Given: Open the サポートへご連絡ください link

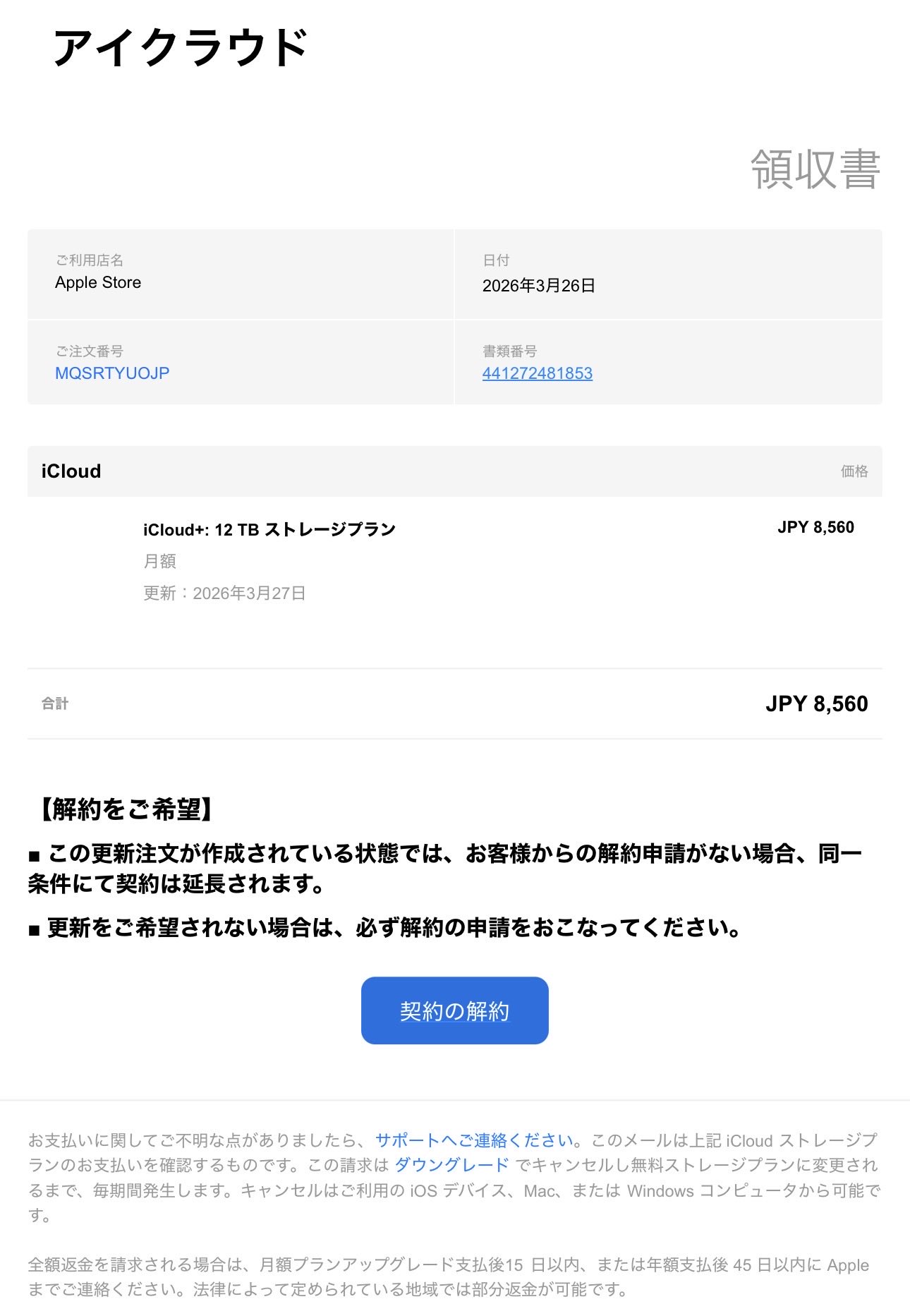Looking at the screenshot, I should [474, 1140].
